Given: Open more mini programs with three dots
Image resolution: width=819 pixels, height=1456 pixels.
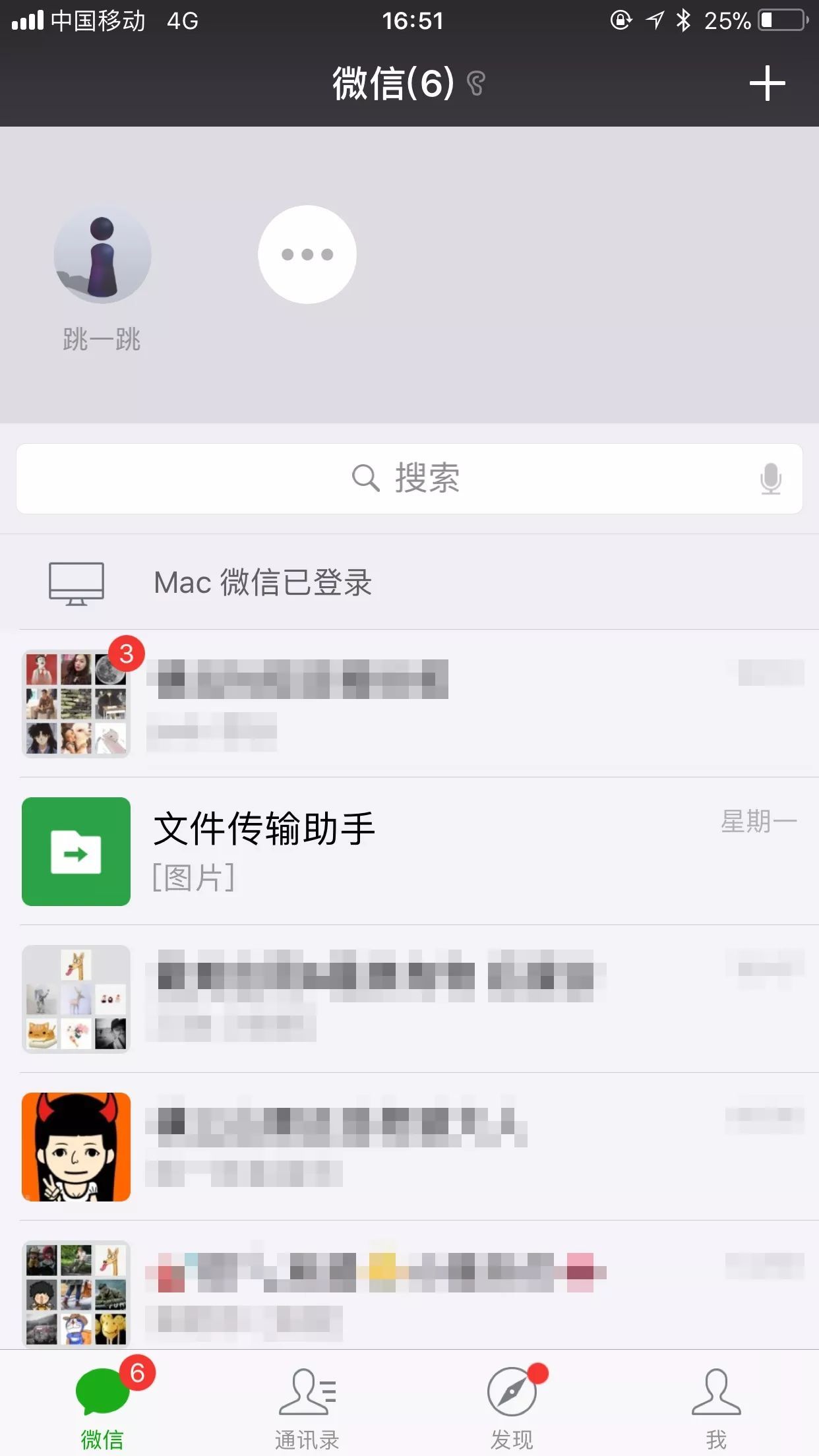Looking at the screenshot, I should pyautogui.click(x=307, y=255).
